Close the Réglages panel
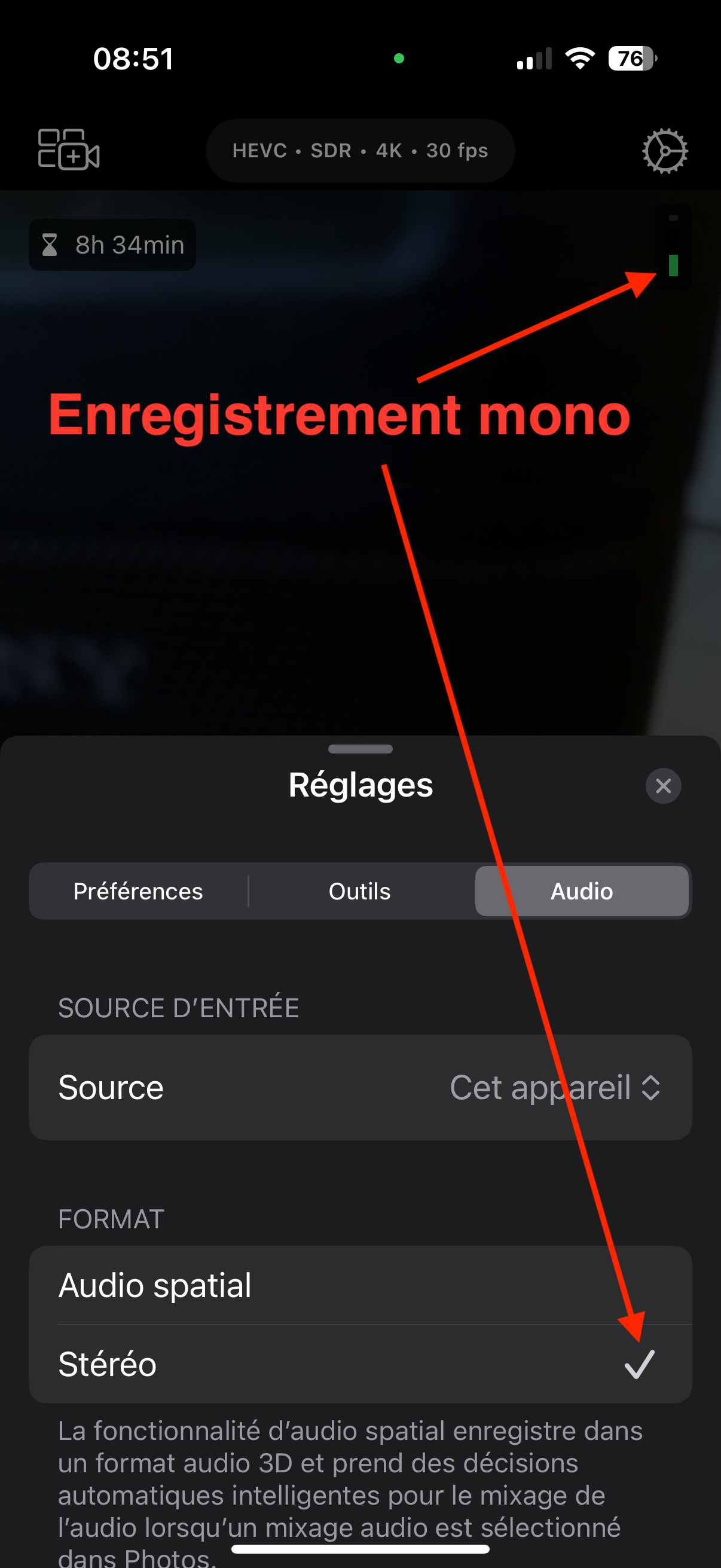This screenshot has width=721, height=1568. 663,786
